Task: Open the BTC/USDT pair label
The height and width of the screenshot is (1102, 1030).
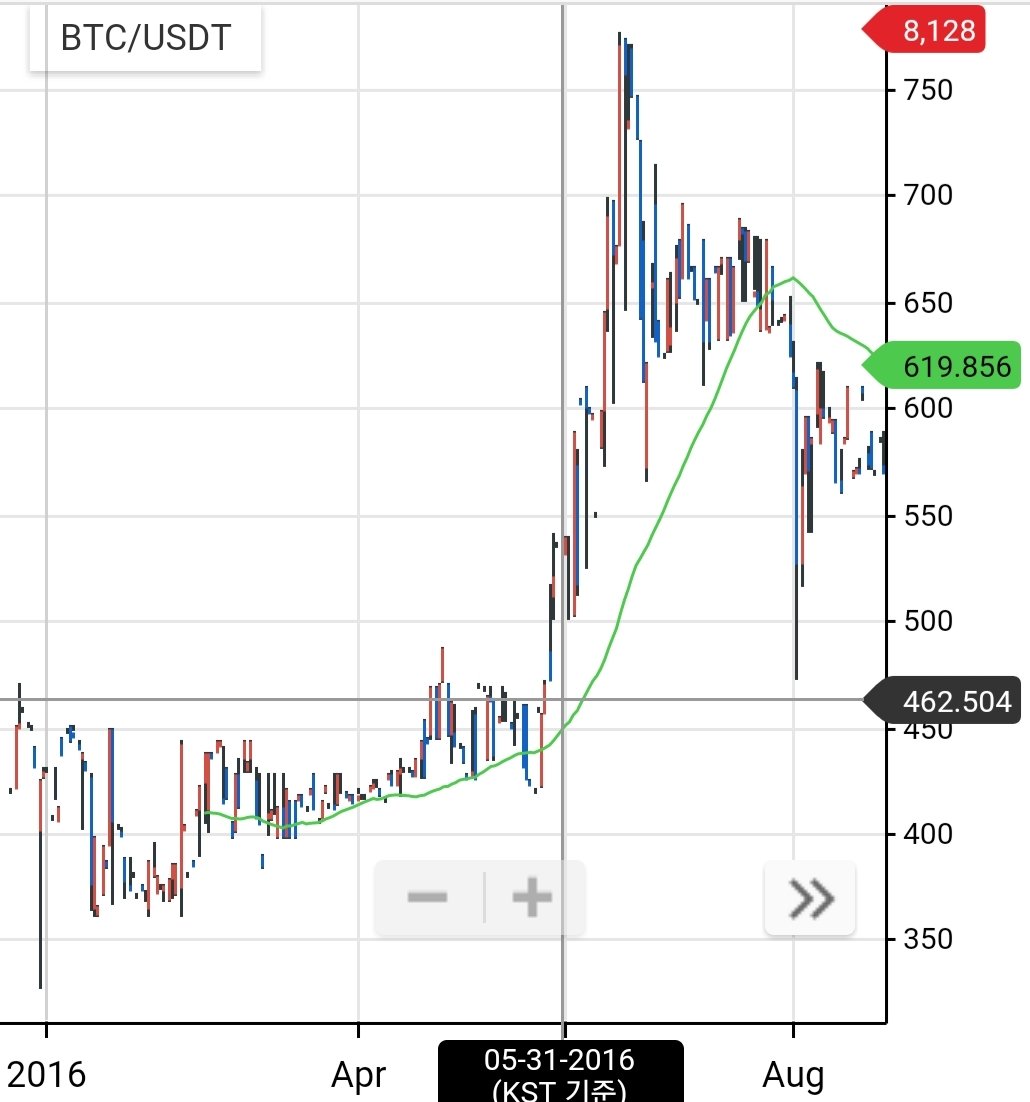Action: pos(146,38)
